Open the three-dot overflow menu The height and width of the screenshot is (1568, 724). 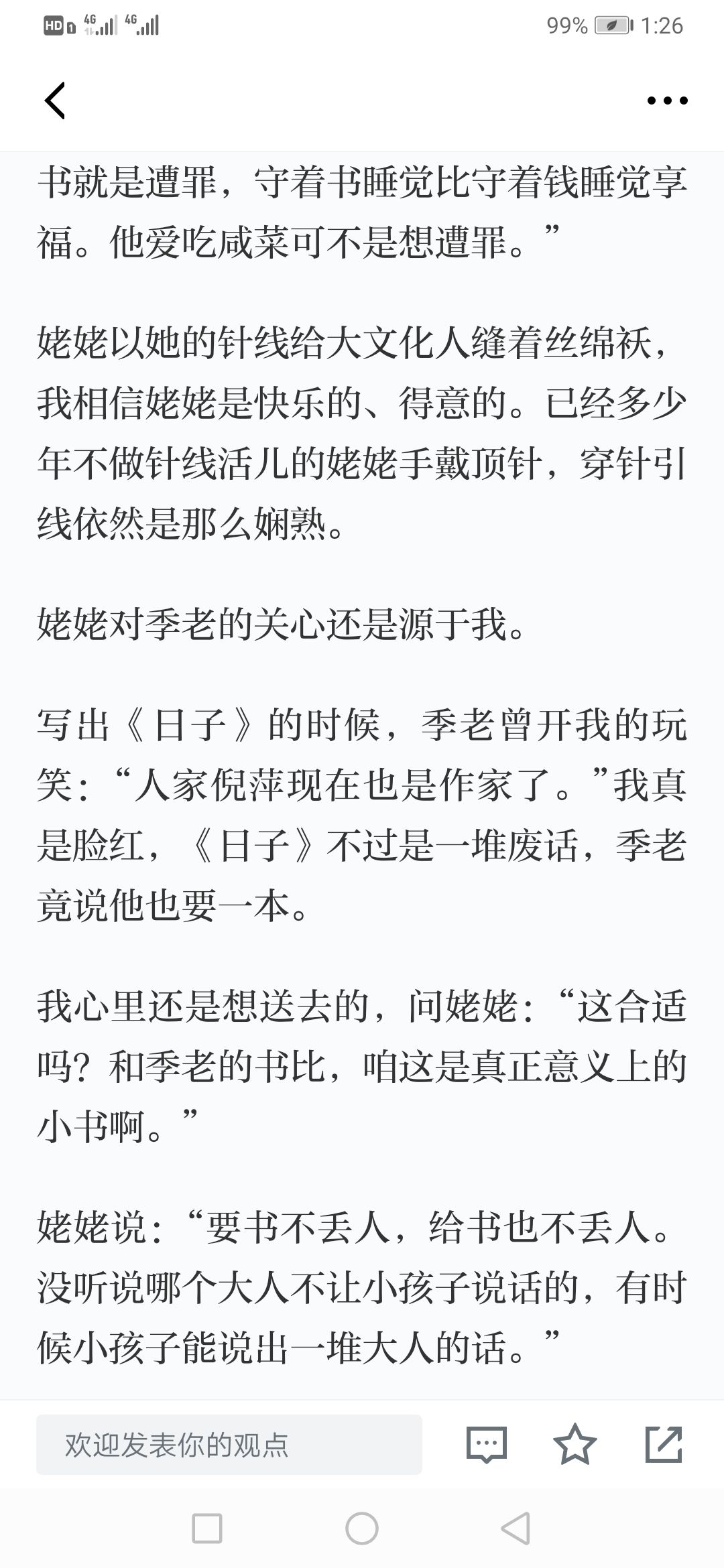667,101
